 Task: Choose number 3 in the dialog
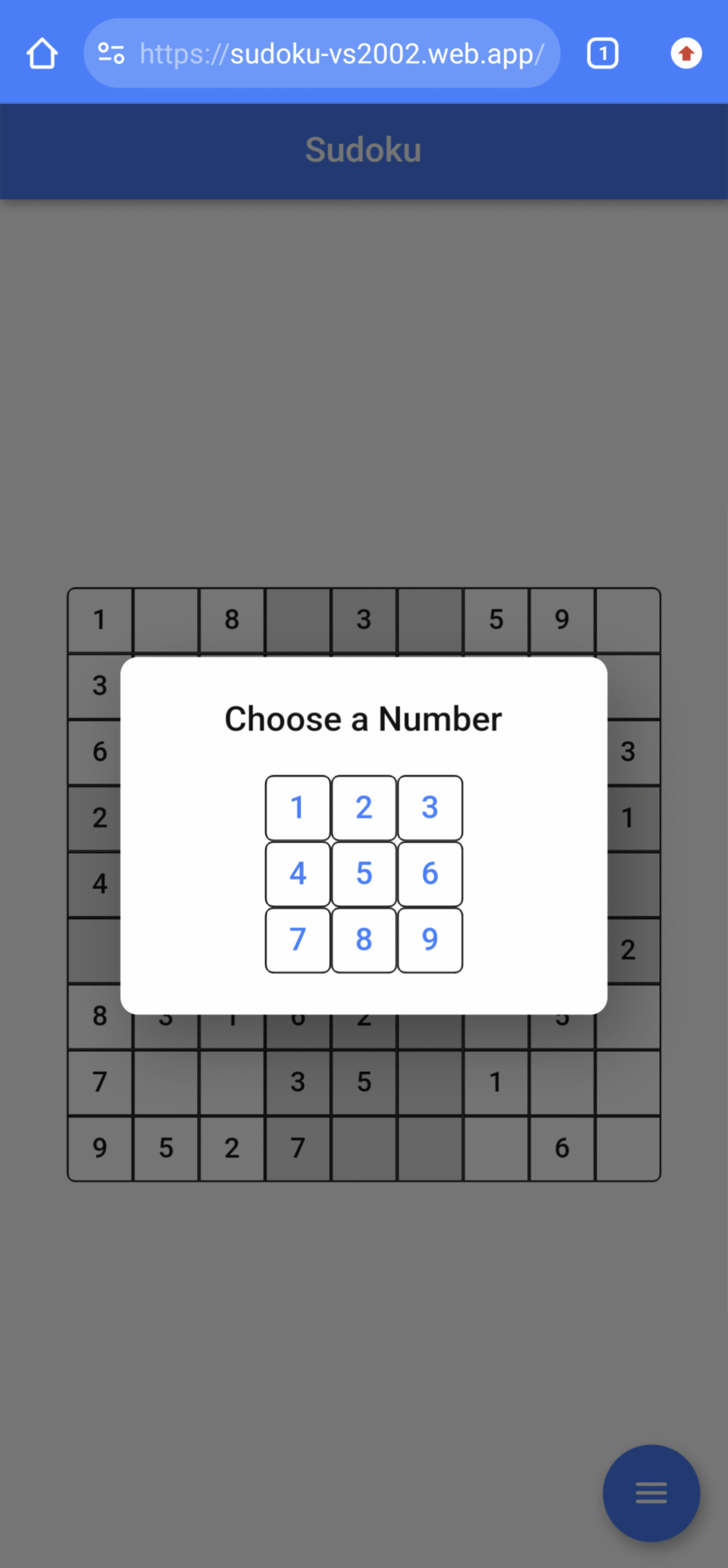coord(430,807)
